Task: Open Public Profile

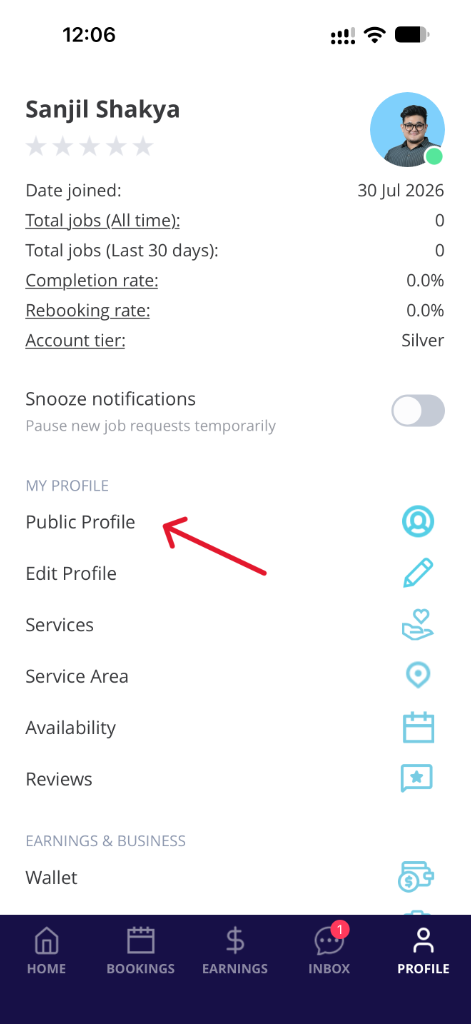Action: point(235,522)
